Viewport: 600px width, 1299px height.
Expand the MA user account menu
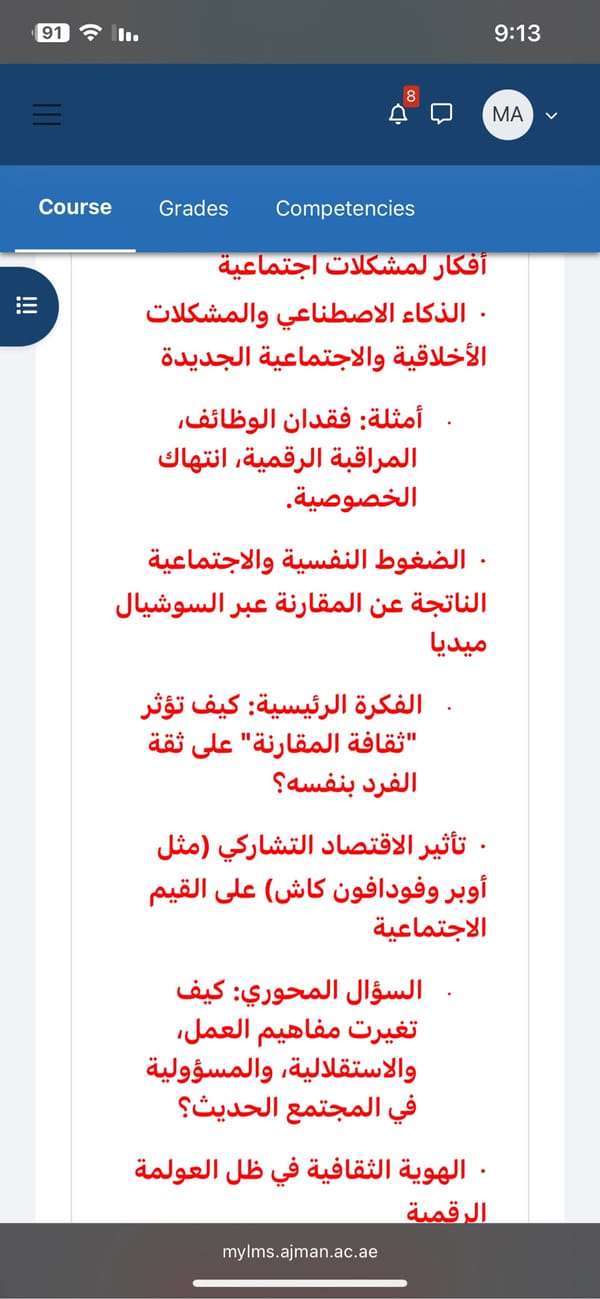pos(521,114)
